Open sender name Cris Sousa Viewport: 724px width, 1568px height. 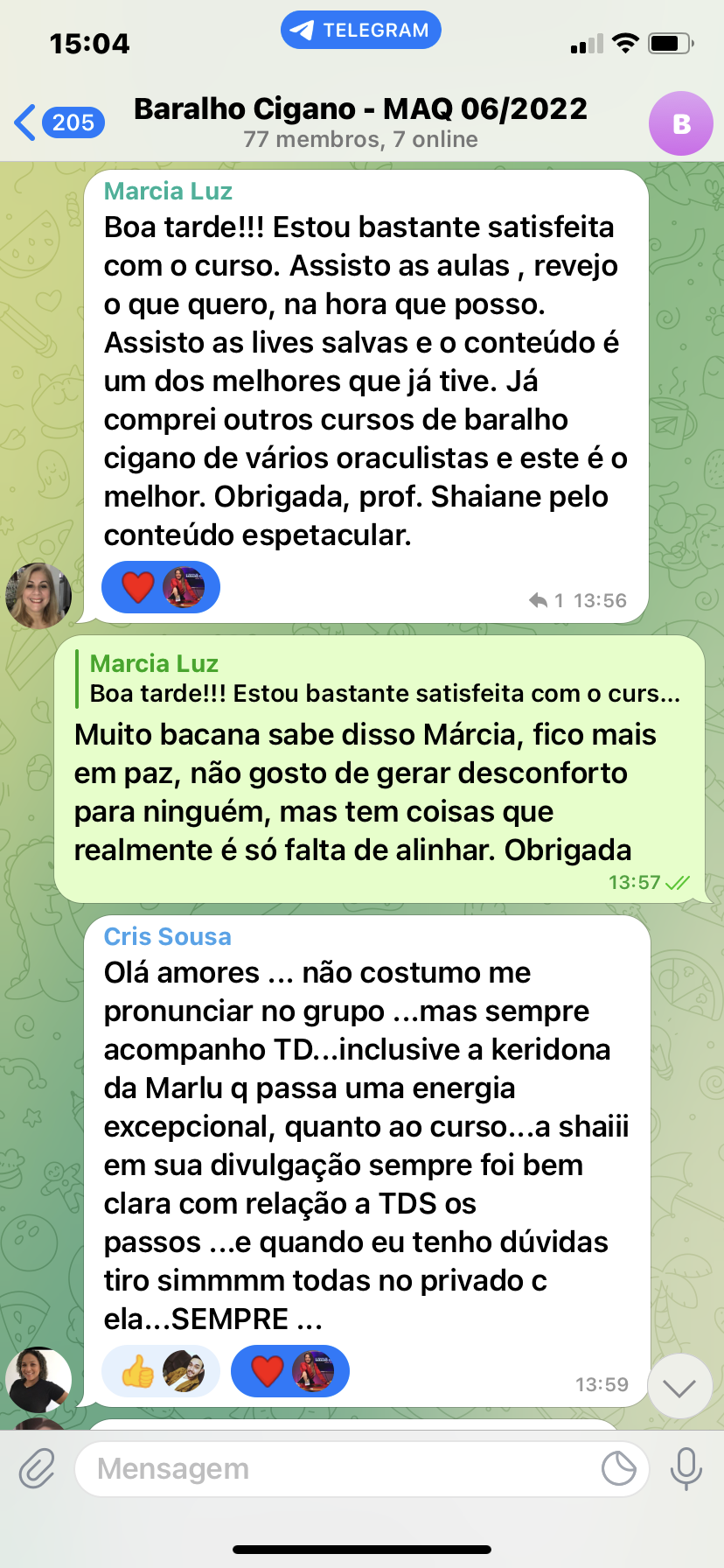[168, 937]
